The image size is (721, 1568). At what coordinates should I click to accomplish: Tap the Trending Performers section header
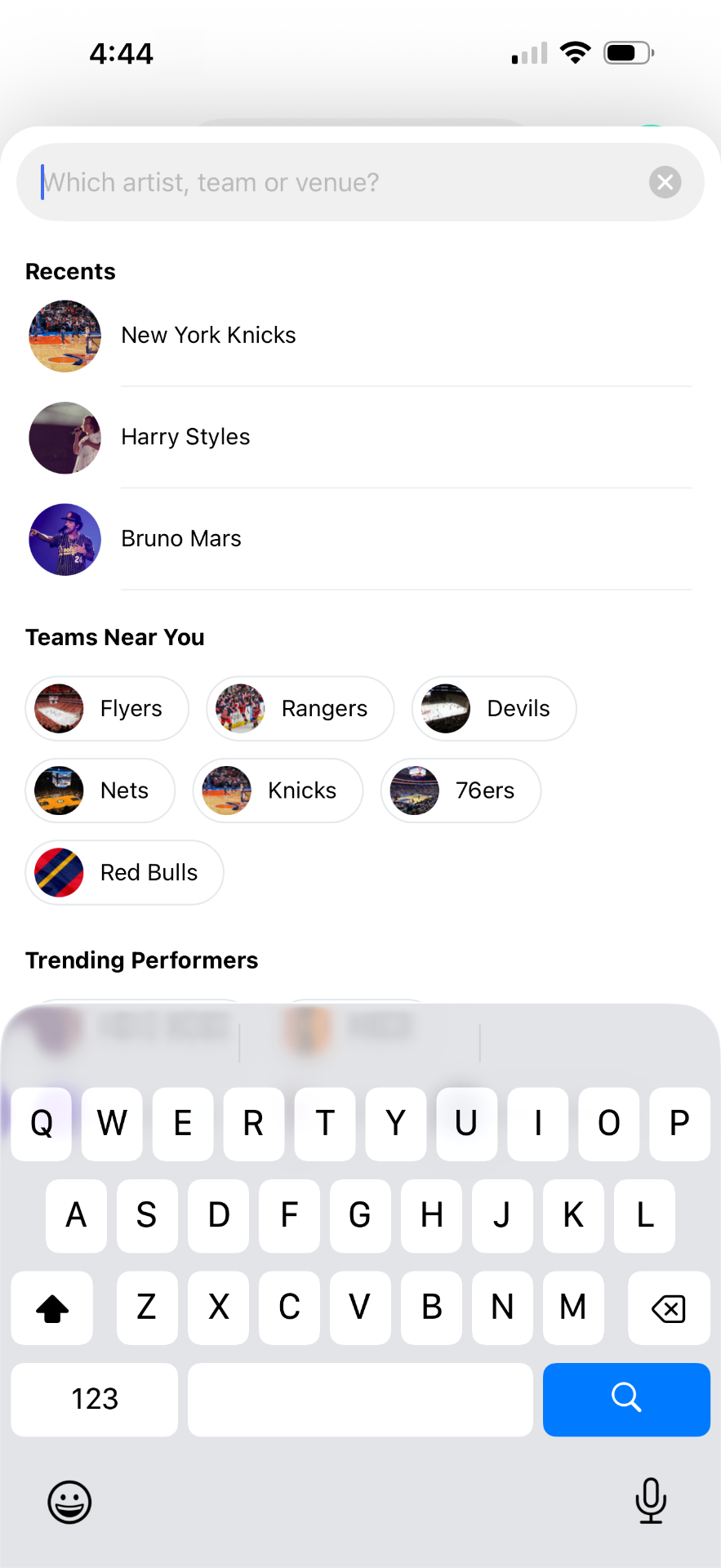[141, 960]
